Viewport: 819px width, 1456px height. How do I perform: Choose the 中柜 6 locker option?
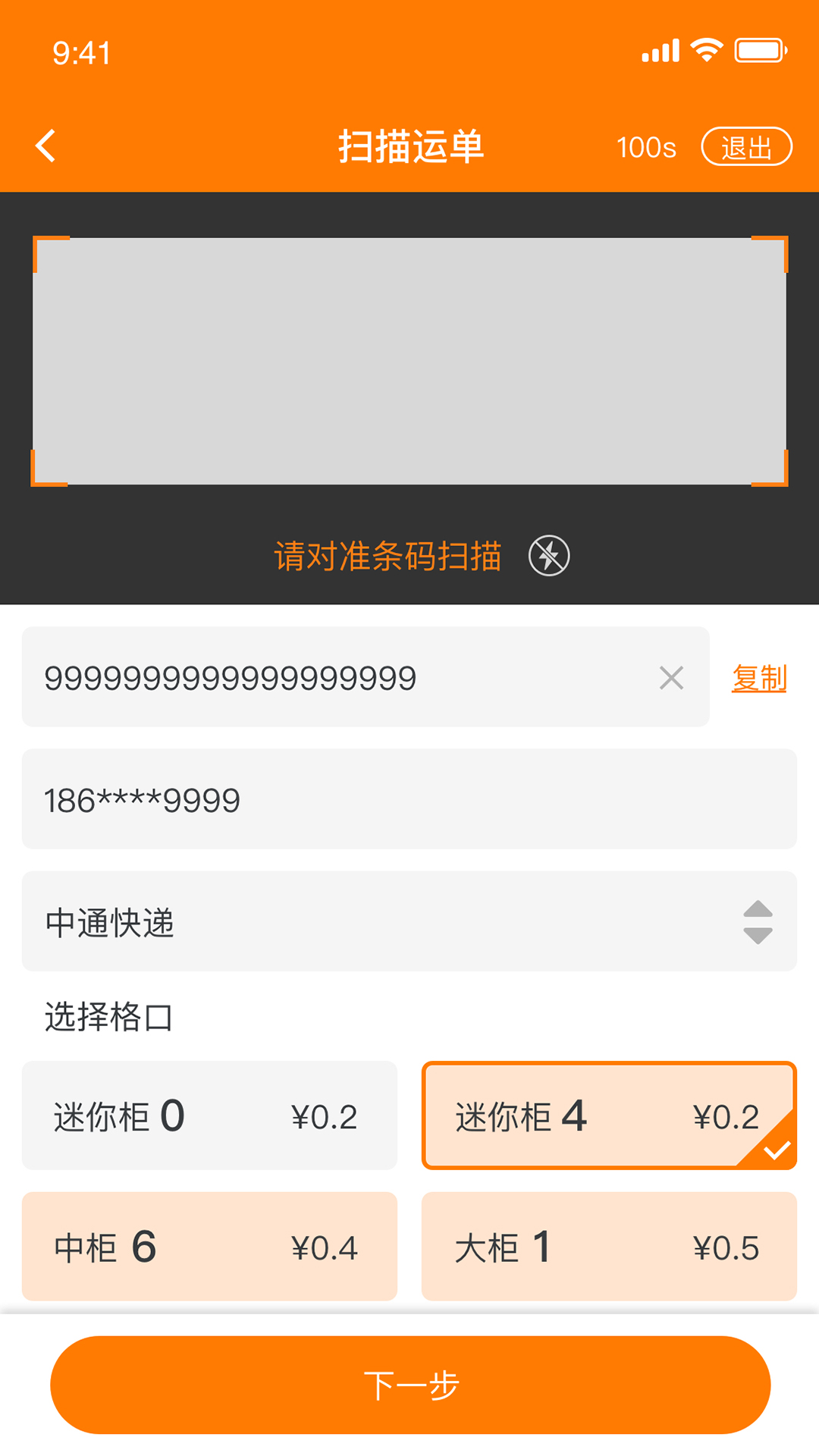pos(210,1246)
